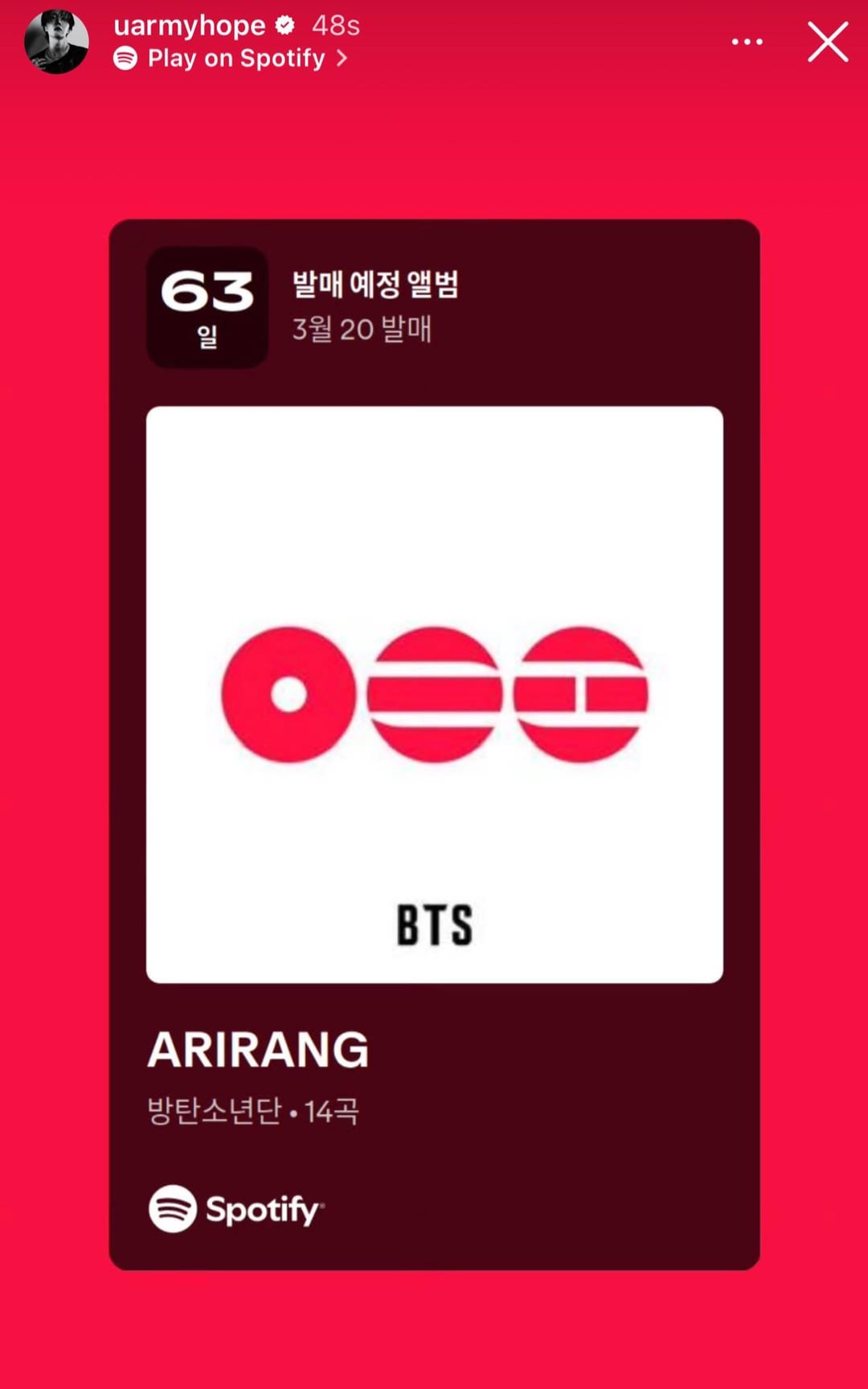Screen dimensions: 868x1389
Task: Close the story viewer
Action: [x=828, y=42]
